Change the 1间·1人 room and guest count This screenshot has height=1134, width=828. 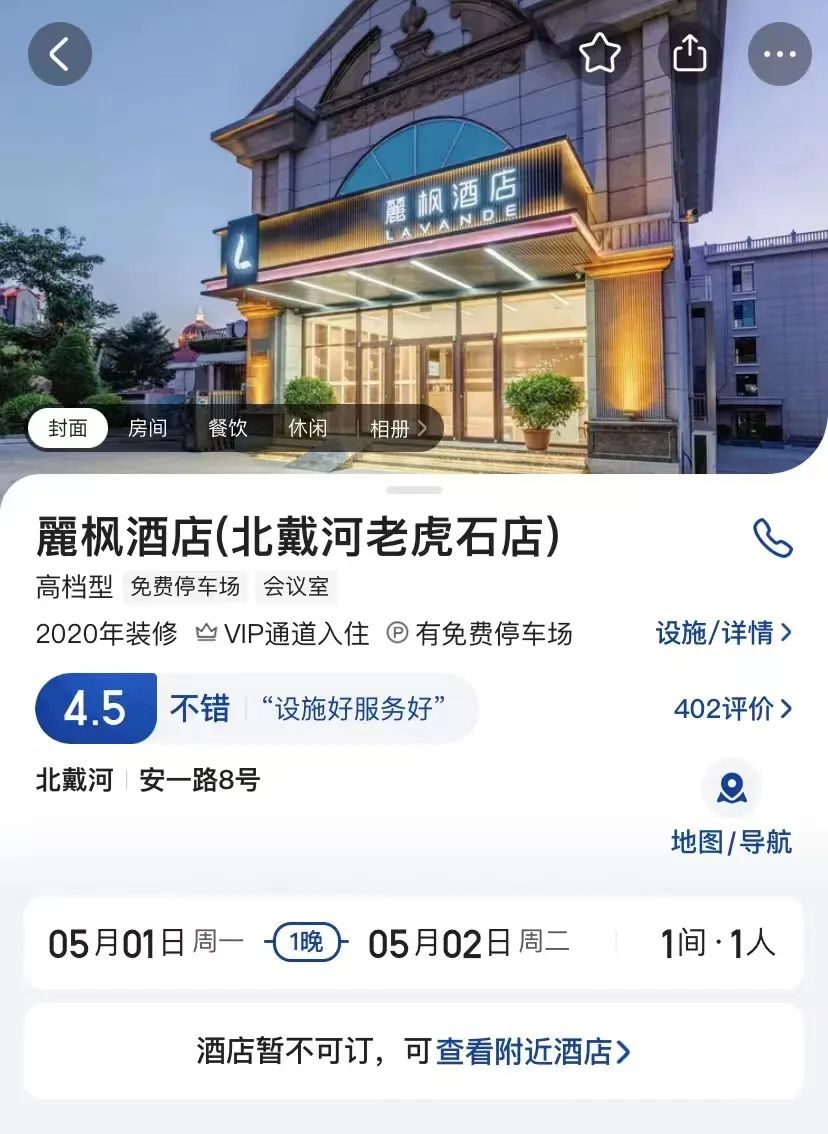point(717,943)
